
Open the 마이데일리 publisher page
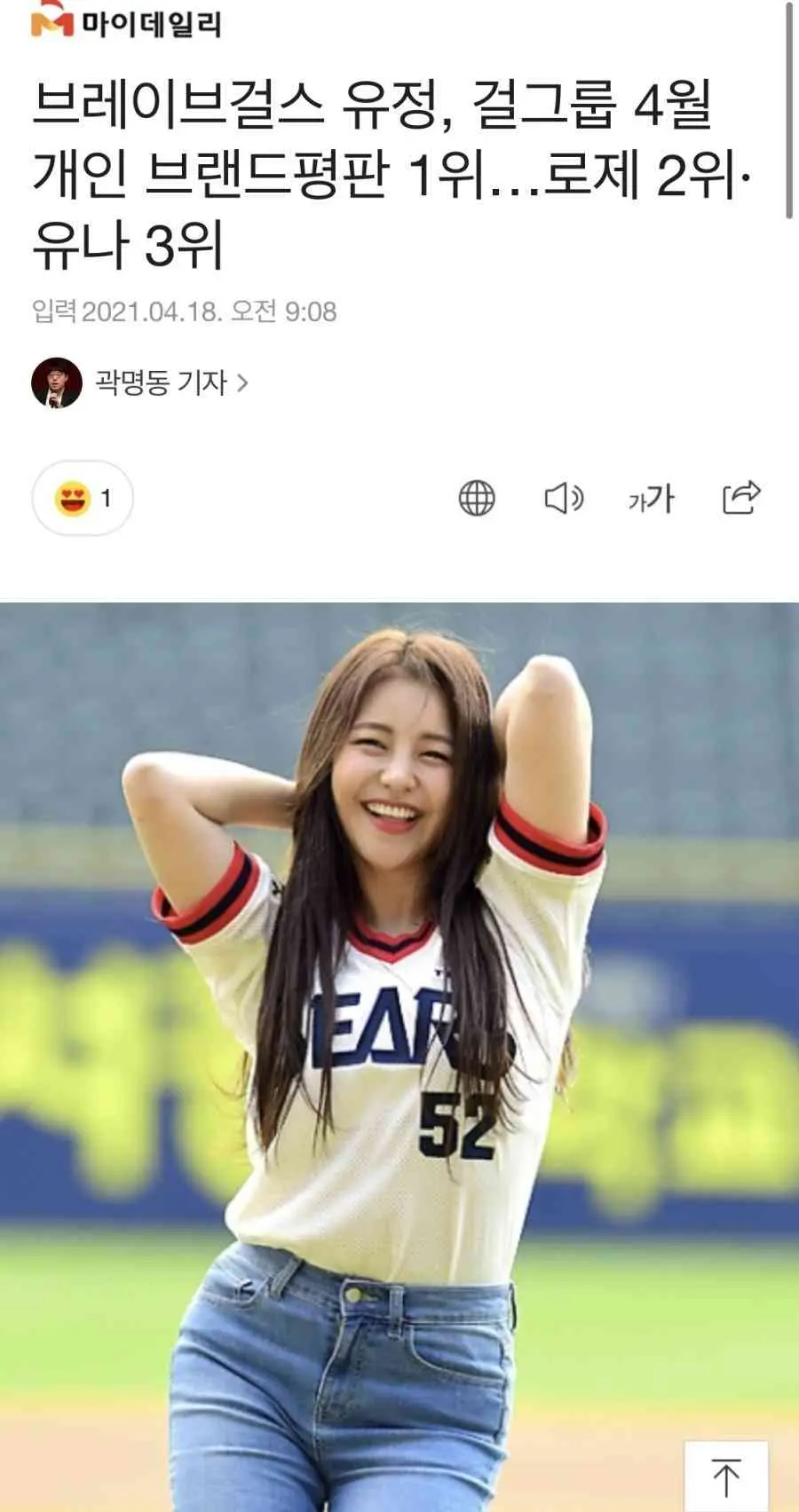coord(126,21)
